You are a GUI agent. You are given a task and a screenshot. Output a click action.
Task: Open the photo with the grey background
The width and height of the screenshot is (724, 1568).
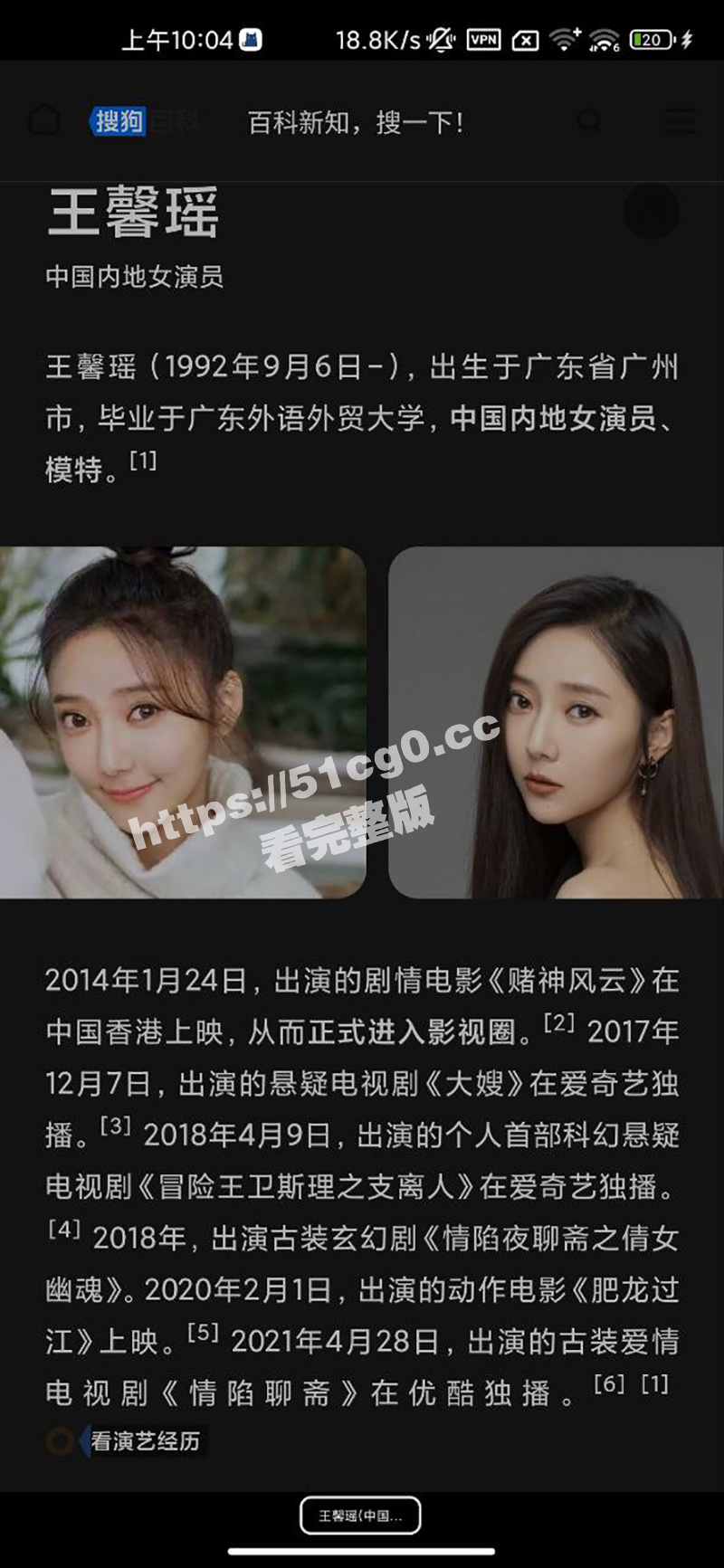click(x=556, y=722)
